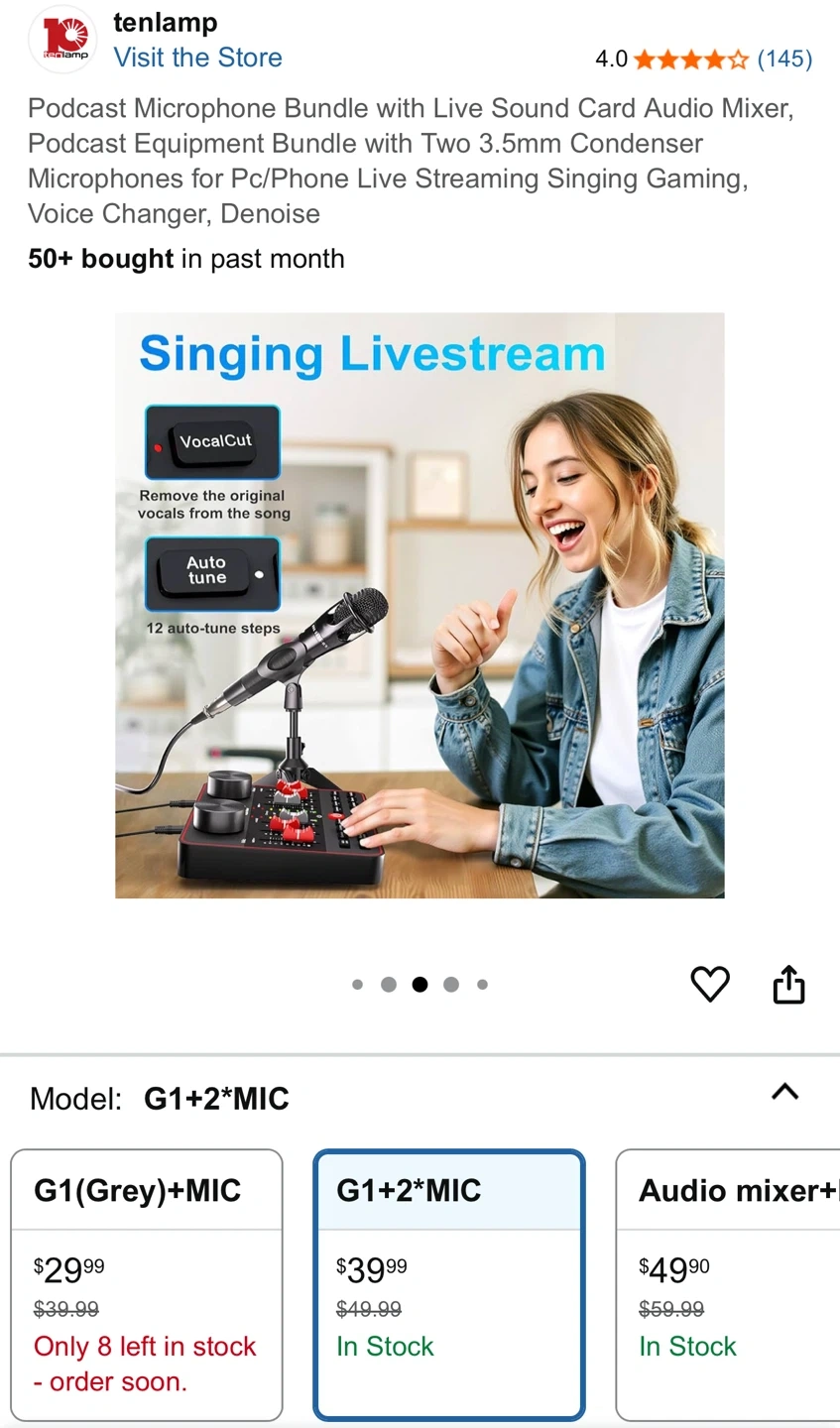This screenshot has height=1428, width=840.
Task: Open the Visit the Store link
Action: [197, 58]
